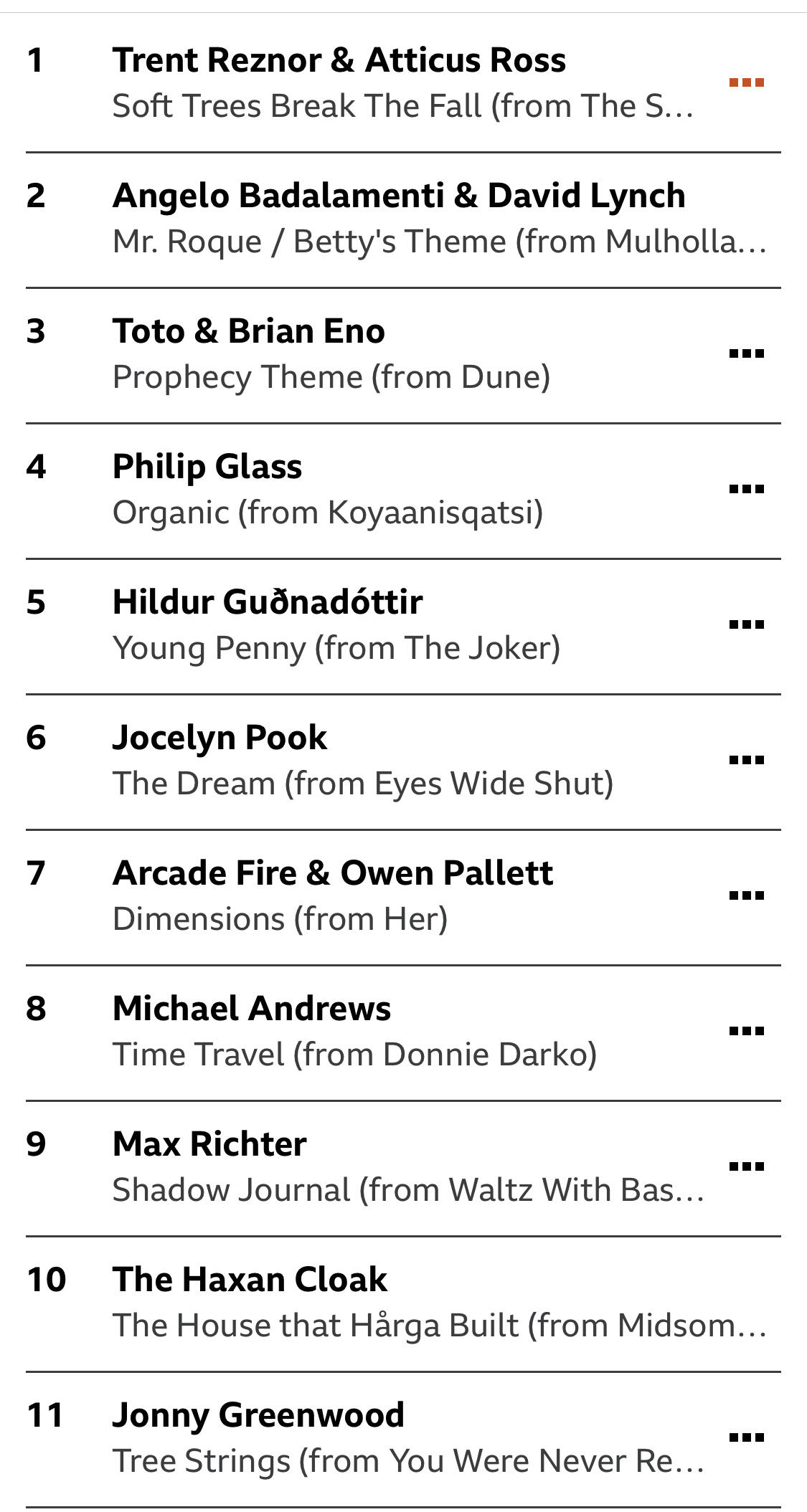Open more options for Jocelyn Pook track

pos(747,760)
